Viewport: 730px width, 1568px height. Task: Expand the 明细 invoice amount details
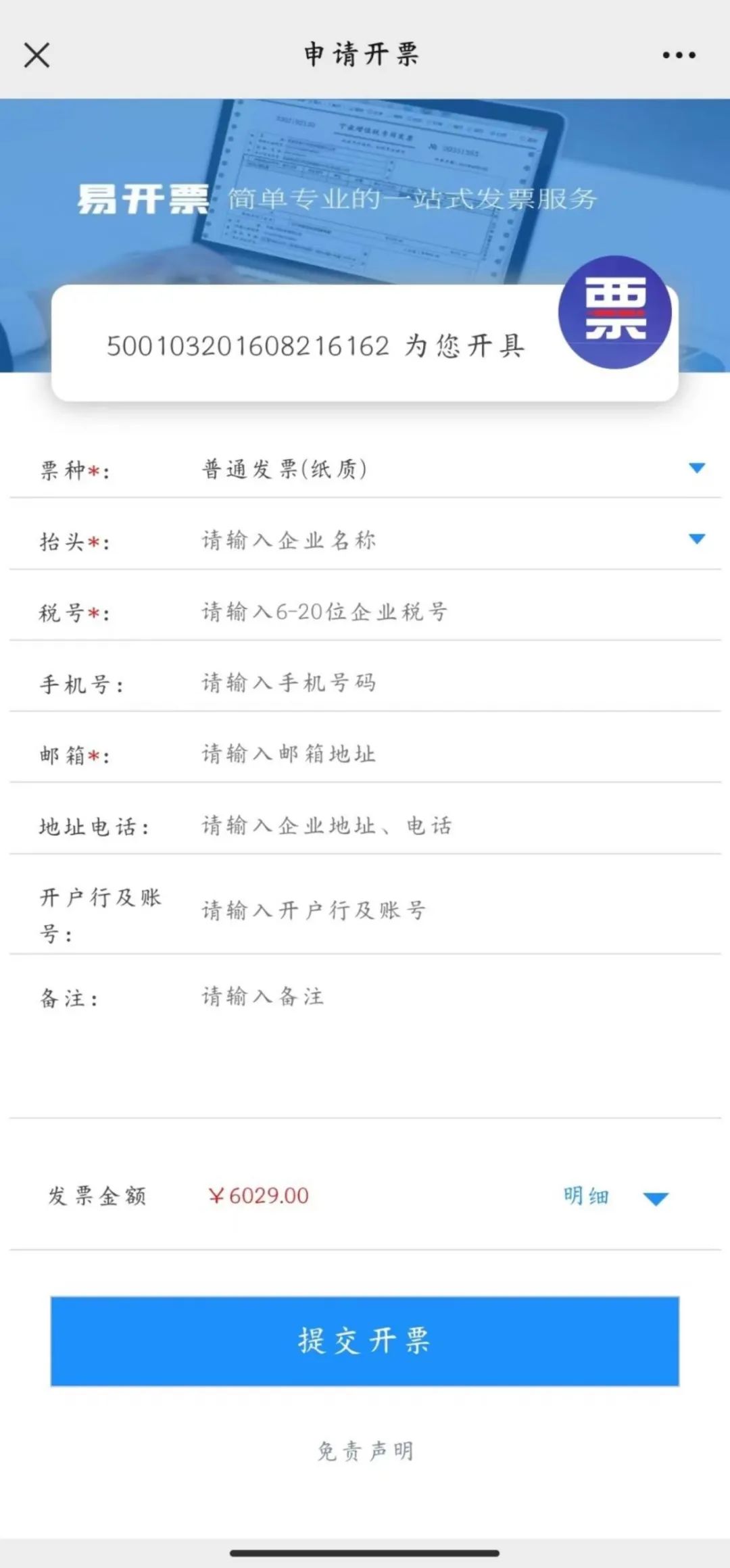tap(616, 1196)
